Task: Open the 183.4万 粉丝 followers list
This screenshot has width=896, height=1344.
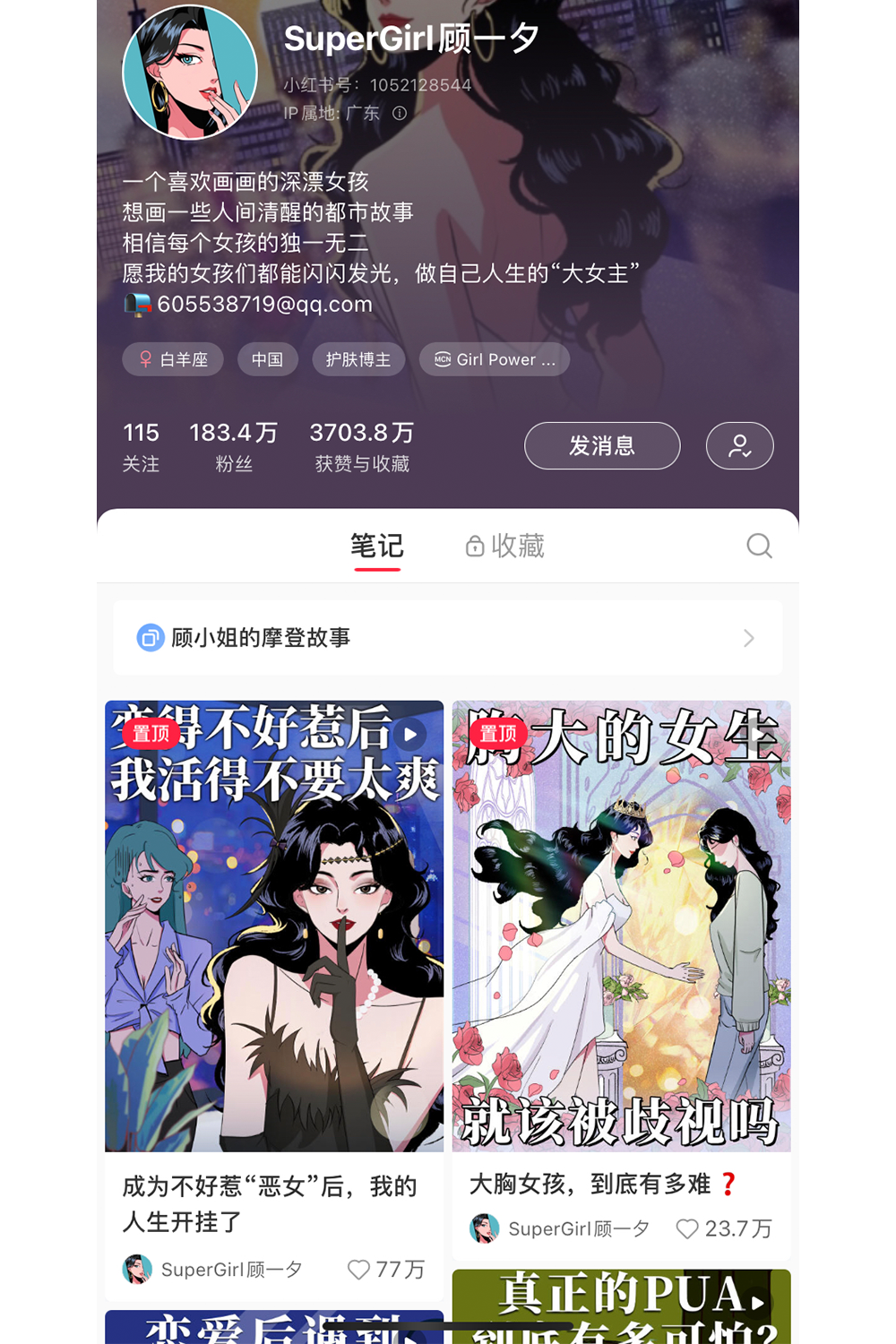Action: point(233,446)
